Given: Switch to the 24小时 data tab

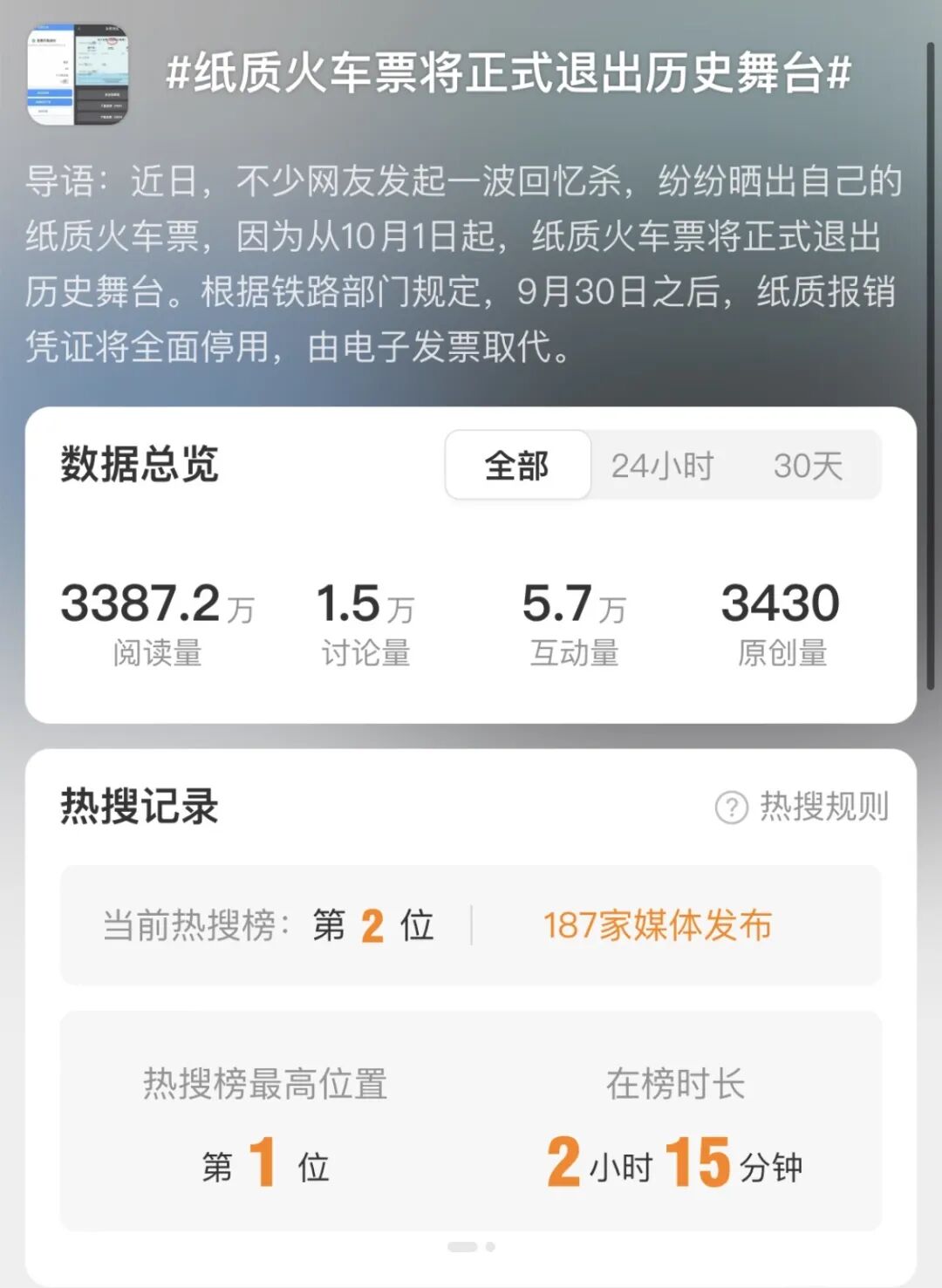Looking at the screenshot, I should (662, 466).
